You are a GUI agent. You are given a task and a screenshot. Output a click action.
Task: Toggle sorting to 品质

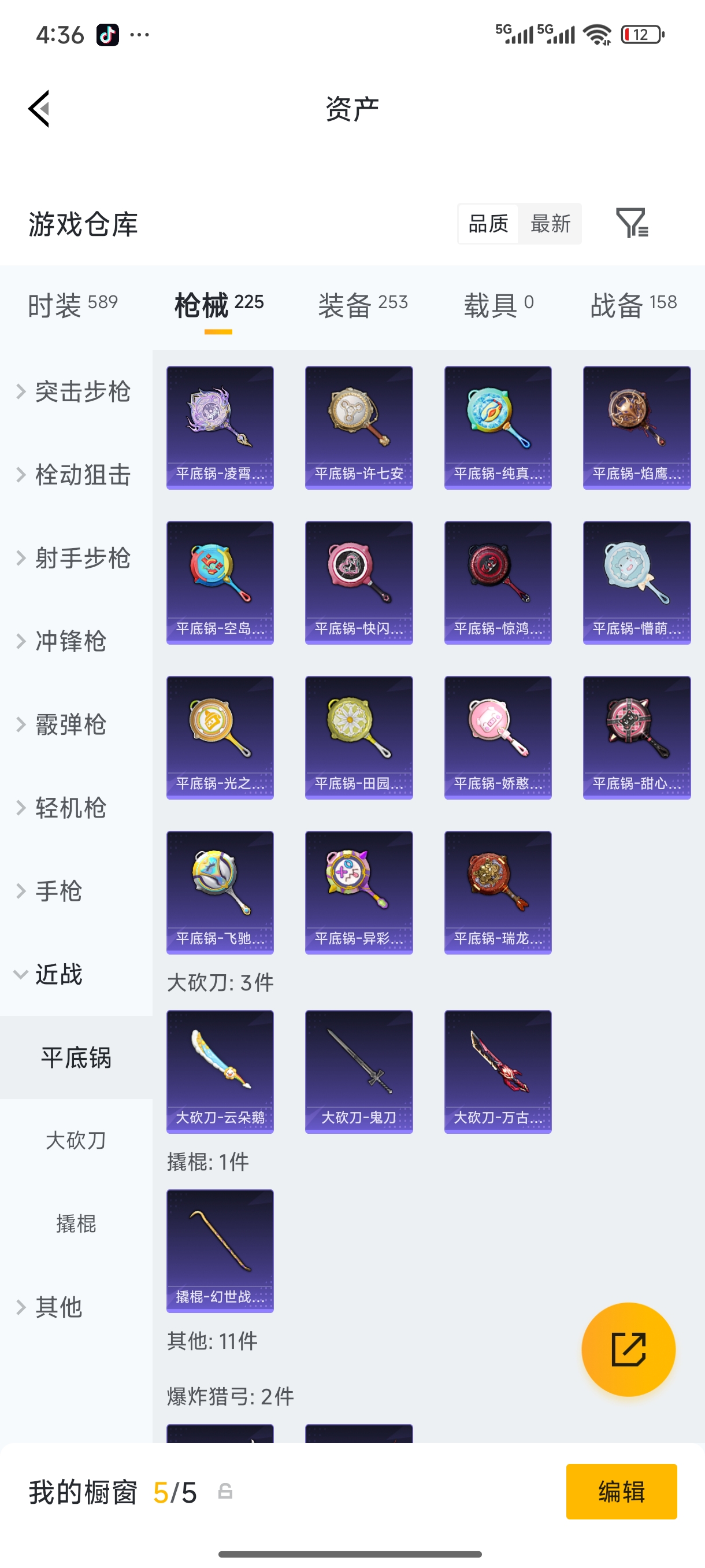coord(487,223)
